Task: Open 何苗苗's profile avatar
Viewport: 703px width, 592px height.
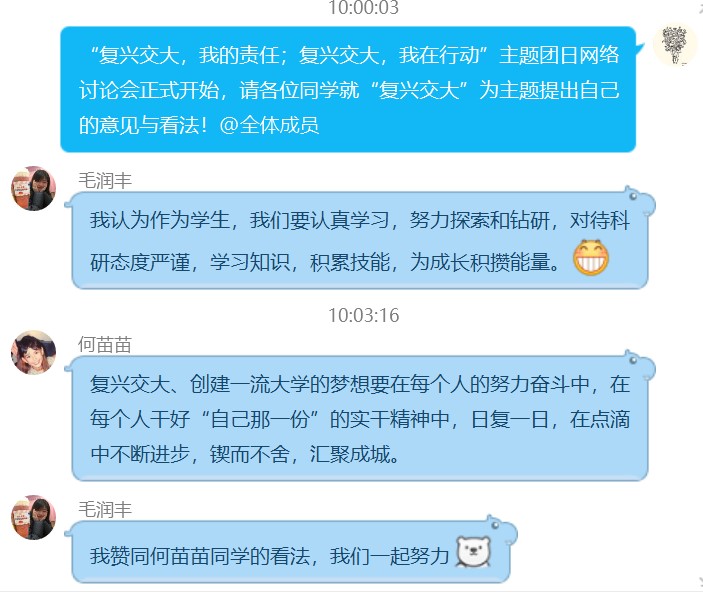Action: pos(33,352)
